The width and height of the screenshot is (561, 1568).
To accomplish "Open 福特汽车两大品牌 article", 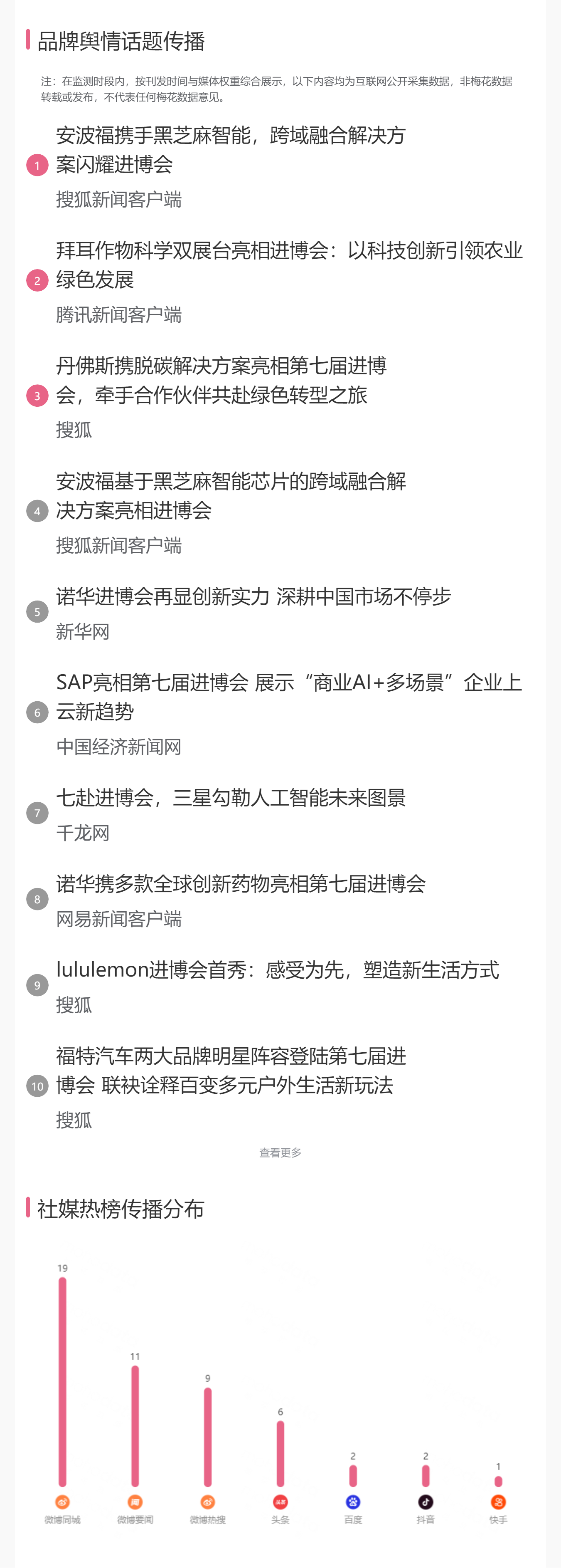I will [231, 1070].
